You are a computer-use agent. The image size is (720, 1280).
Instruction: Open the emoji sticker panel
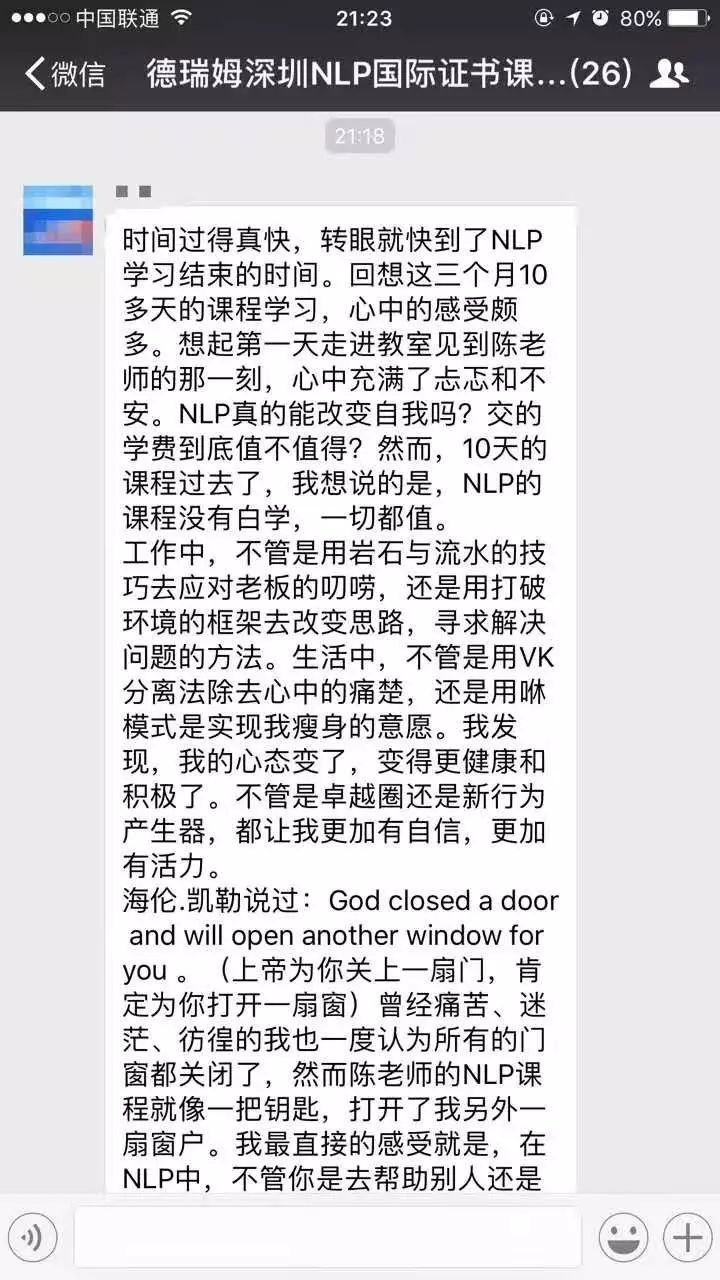[x=623, y=1238]
